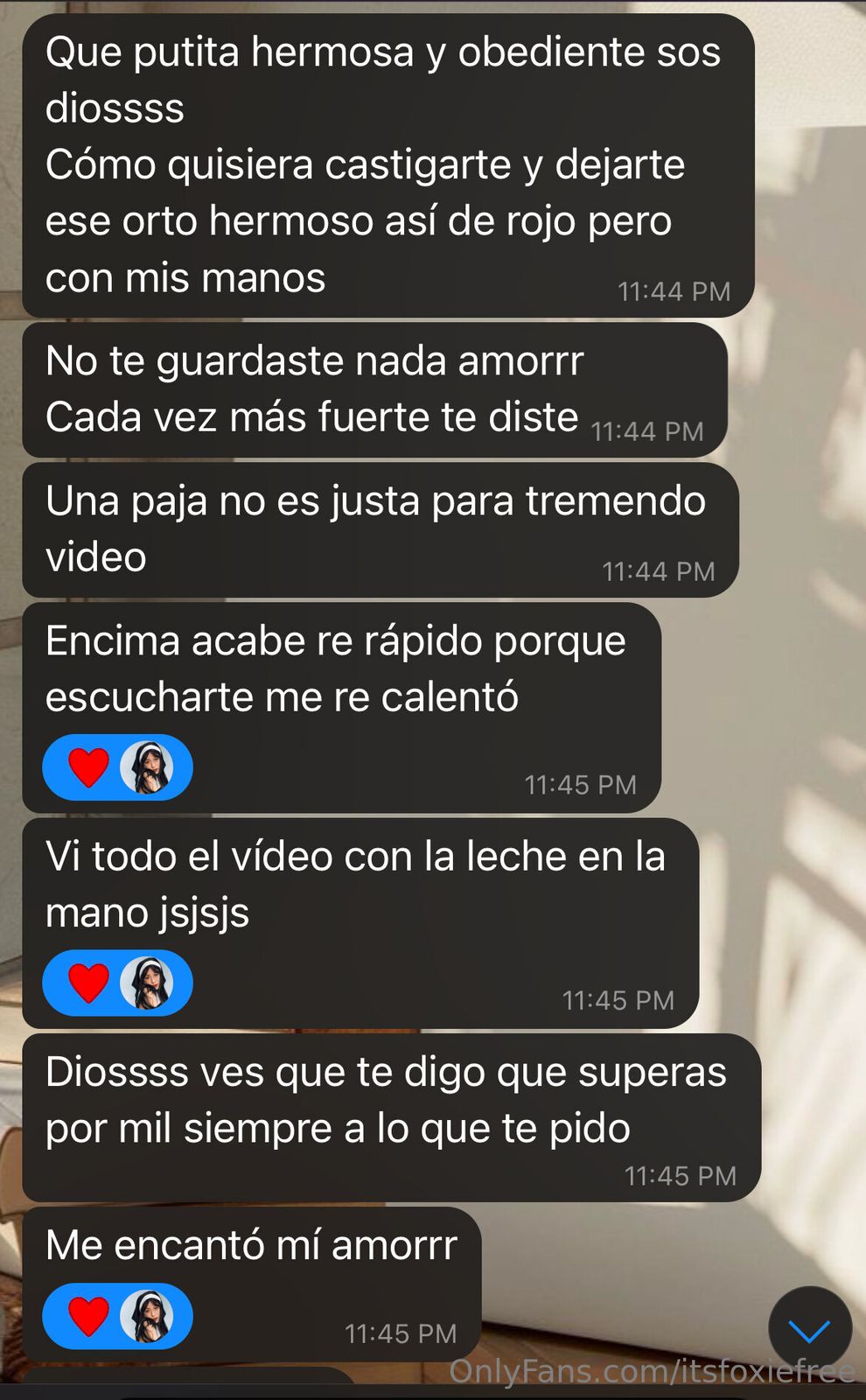Jump to the latest messages with the down arrow
Viewport: 866px width, 1400px height.
[809, 1330]
